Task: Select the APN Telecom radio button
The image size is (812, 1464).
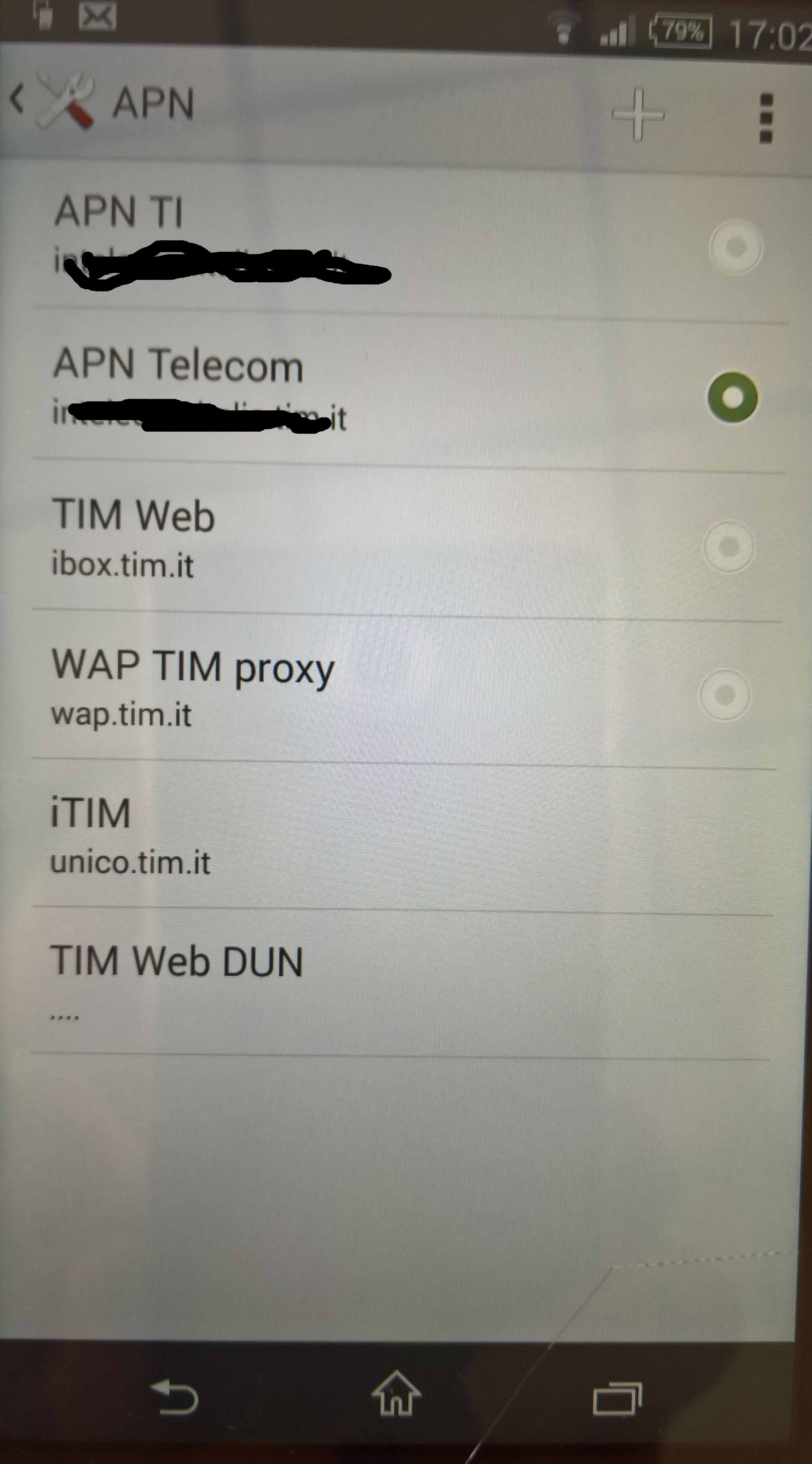Action: tap(732, 397)
